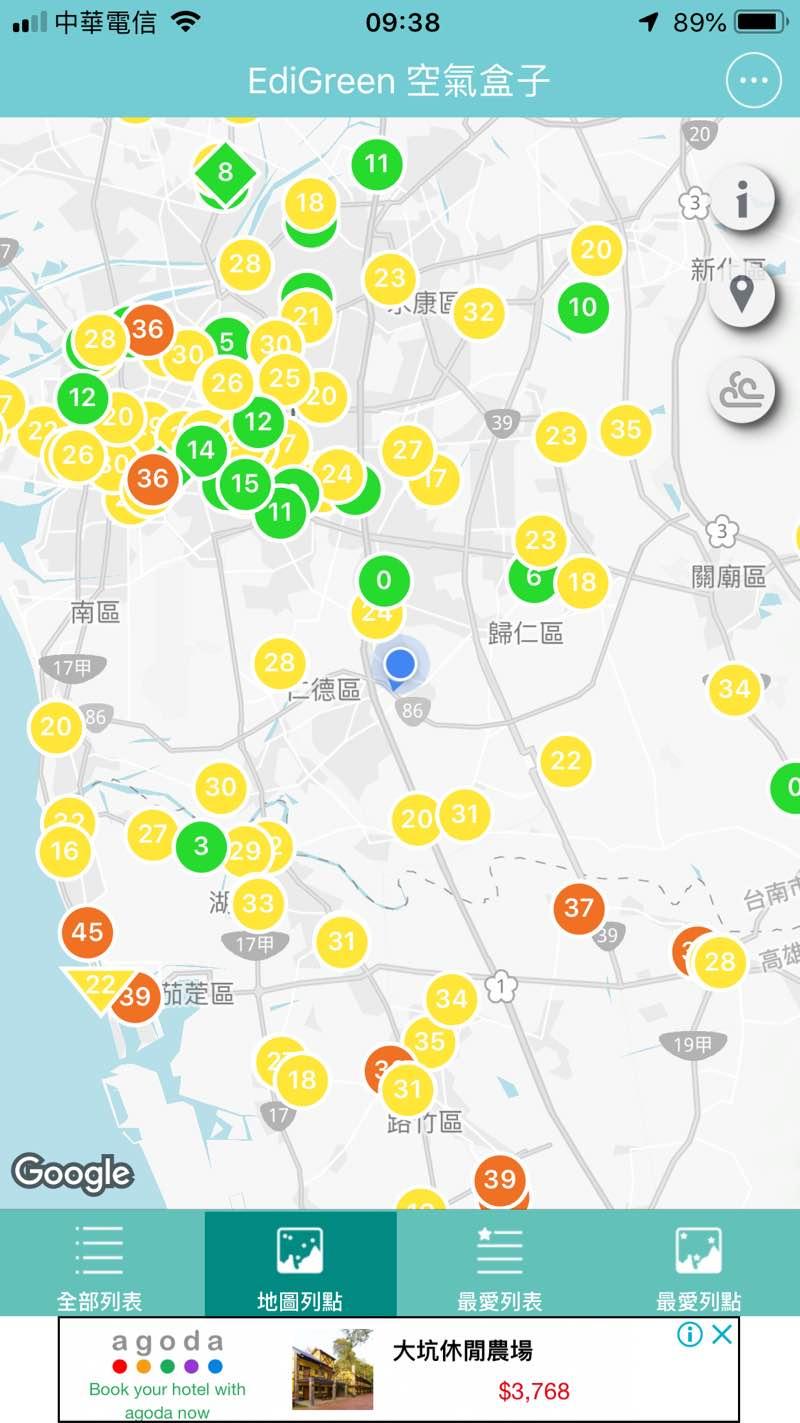Select the green diamond 8 marker

click(225, 172)
